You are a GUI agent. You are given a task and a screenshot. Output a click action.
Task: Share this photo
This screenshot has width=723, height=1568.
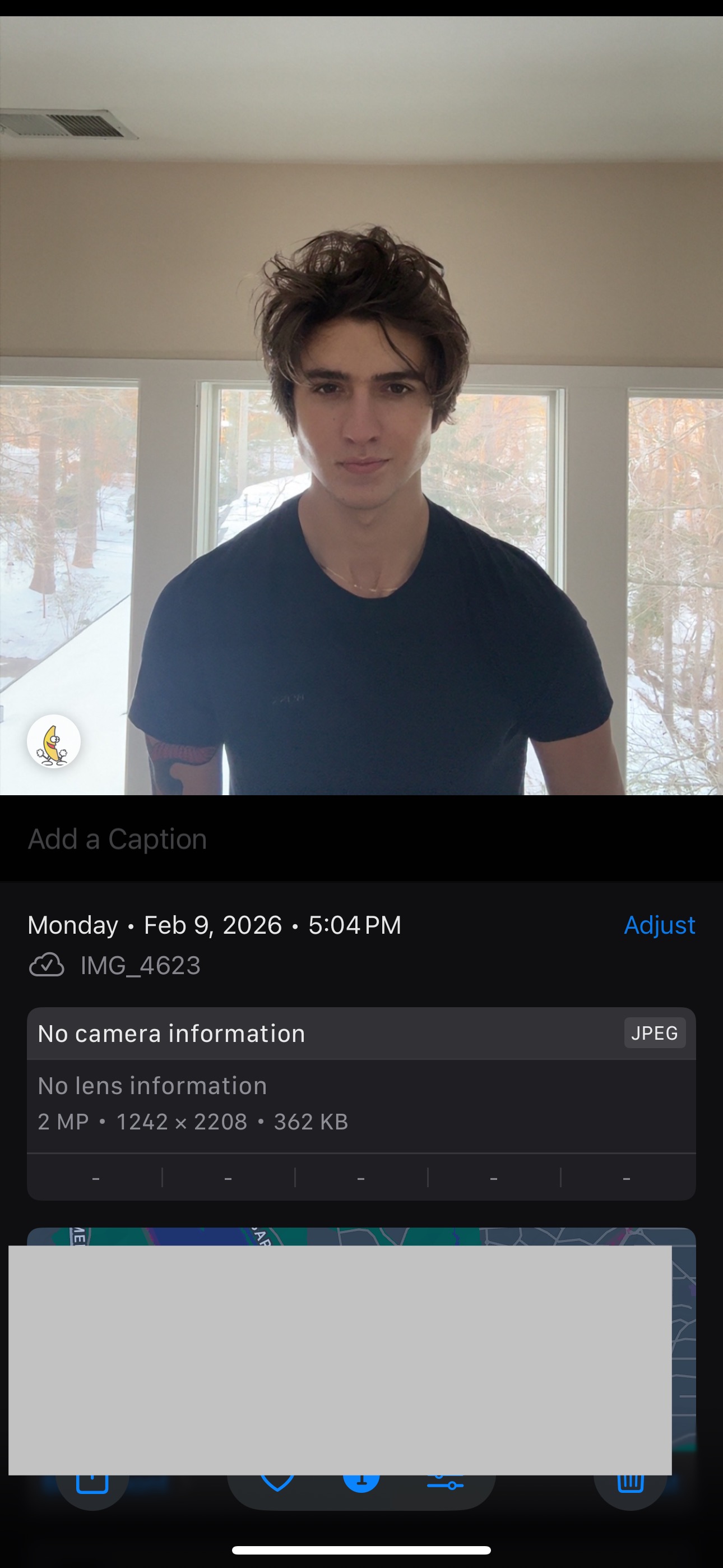[x=92, y=1484]
